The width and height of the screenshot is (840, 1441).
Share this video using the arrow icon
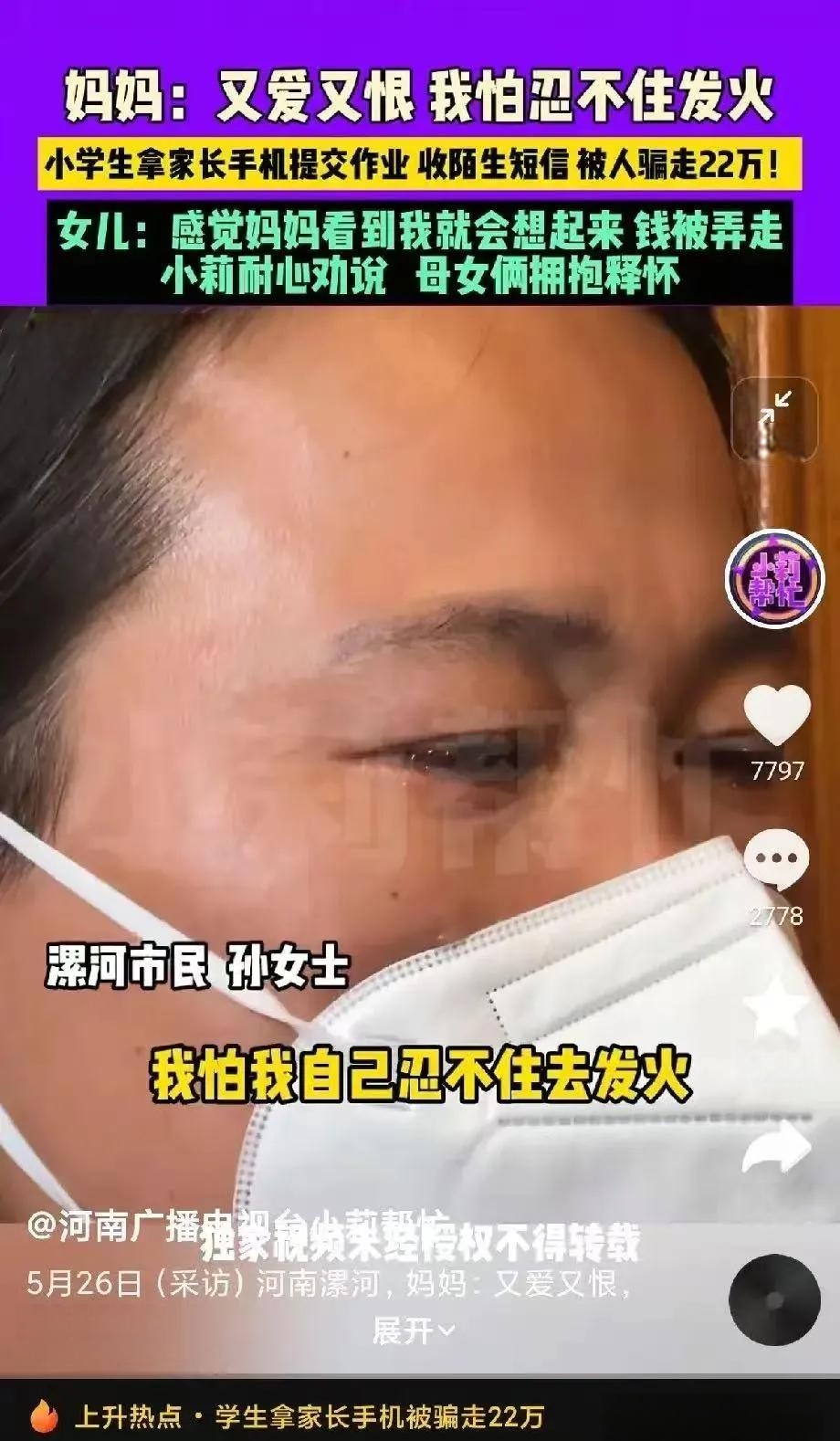(x=776, y=1147)
